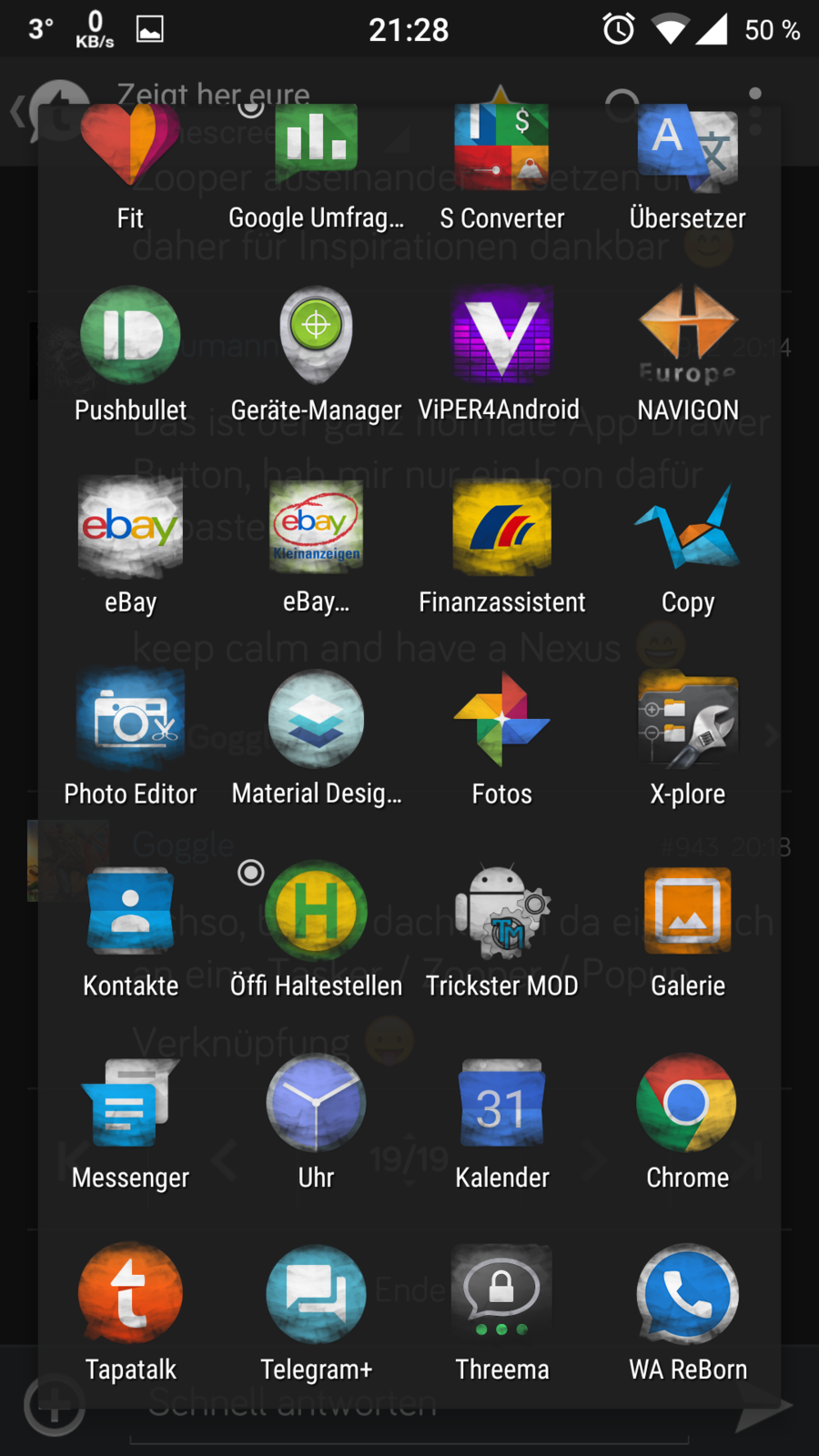Screen dimensions: 819x1456
Task: Open the Copy app
Action: [x=687, y=528]
